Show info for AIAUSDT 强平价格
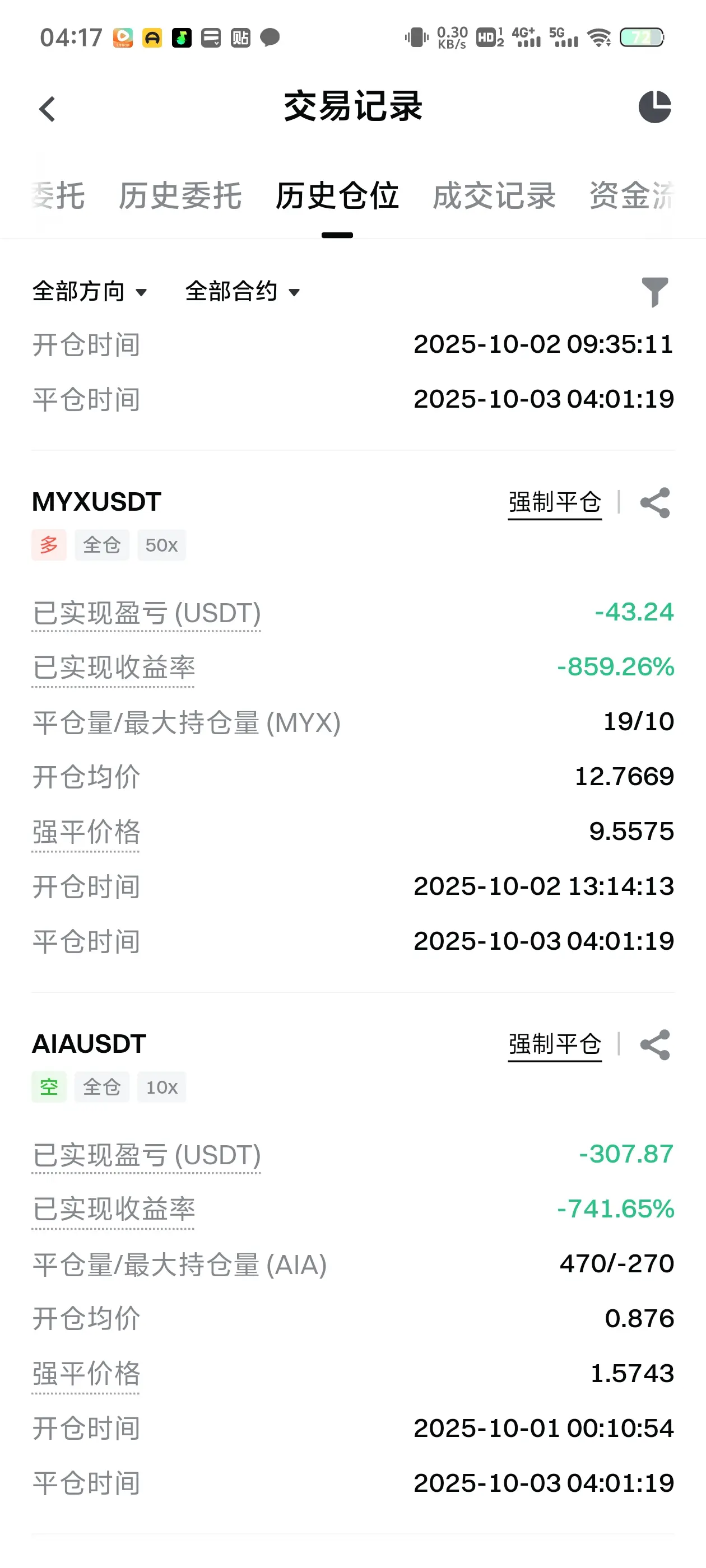Viewport: 706px width, 1568px height. pos(86,1374)
